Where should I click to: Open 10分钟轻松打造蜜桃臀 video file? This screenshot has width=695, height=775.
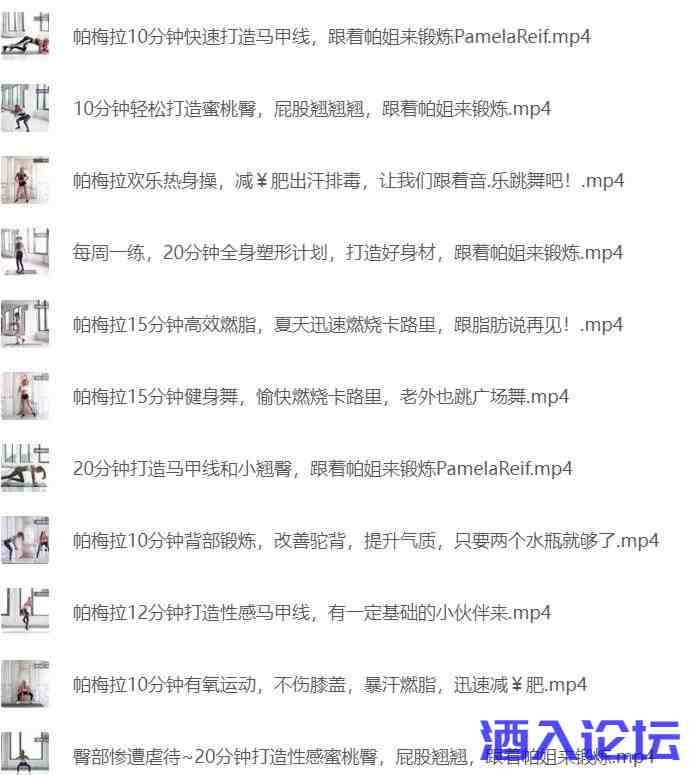coord(312,109)
